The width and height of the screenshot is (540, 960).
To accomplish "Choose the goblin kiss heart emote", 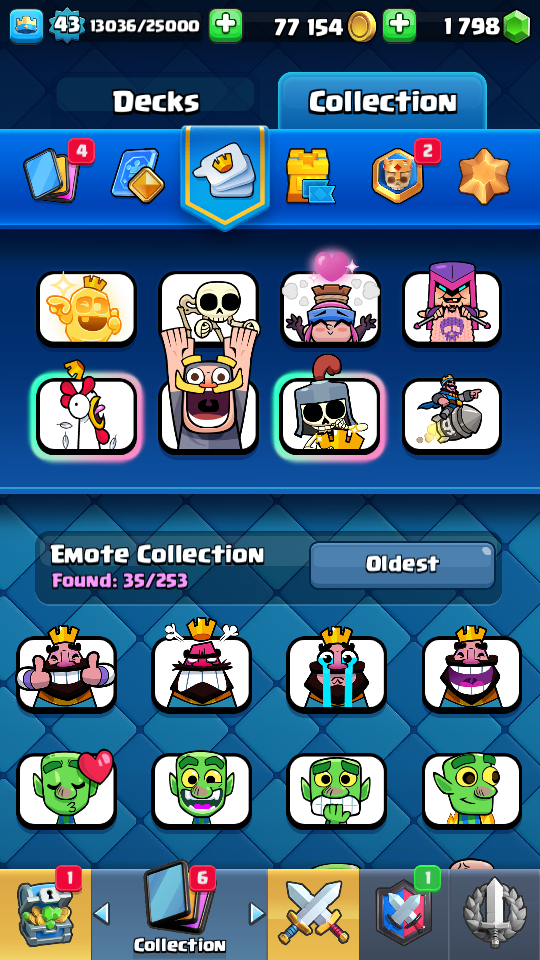I will pos(66,790).
